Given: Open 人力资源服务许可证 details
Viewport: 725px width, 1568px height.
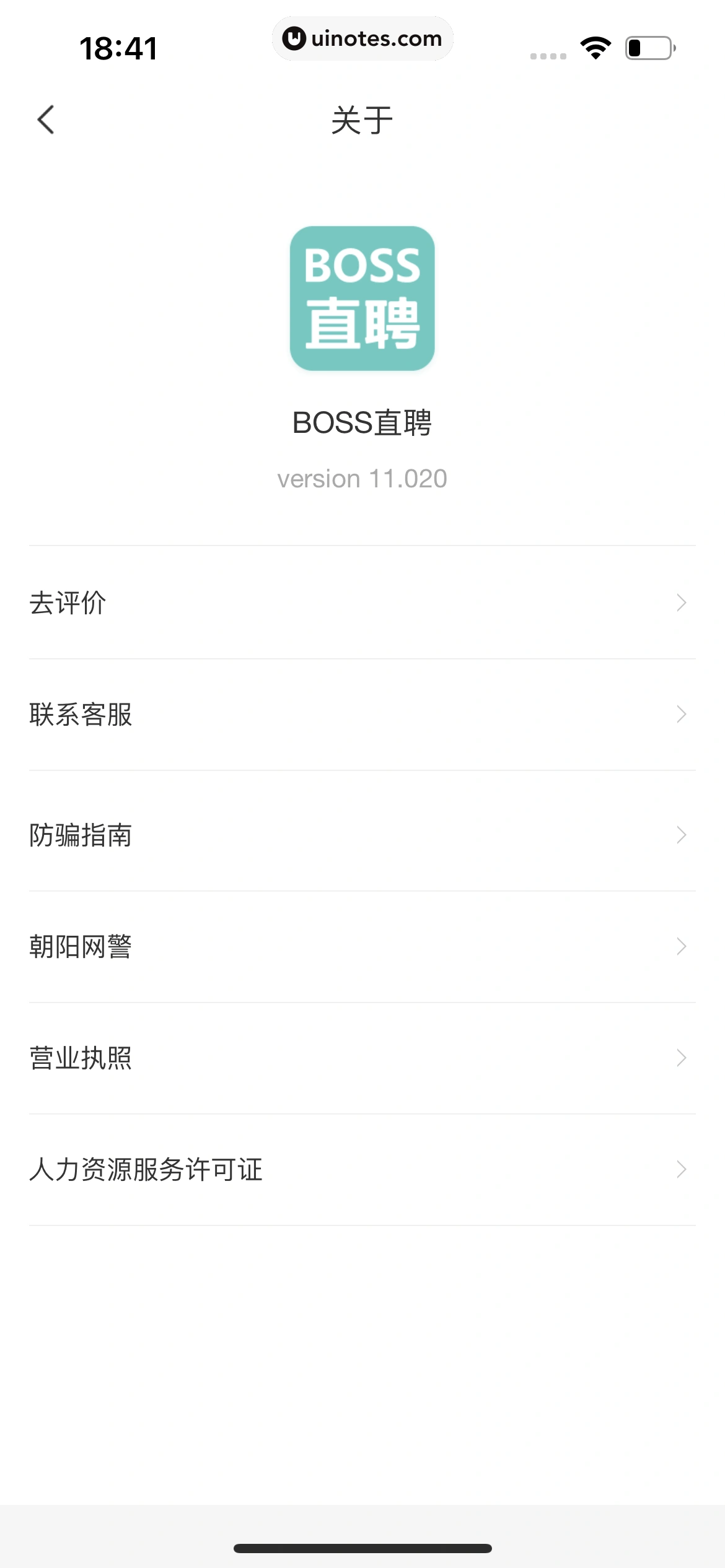Looking at the screenshot, I should click(146, 1169).
